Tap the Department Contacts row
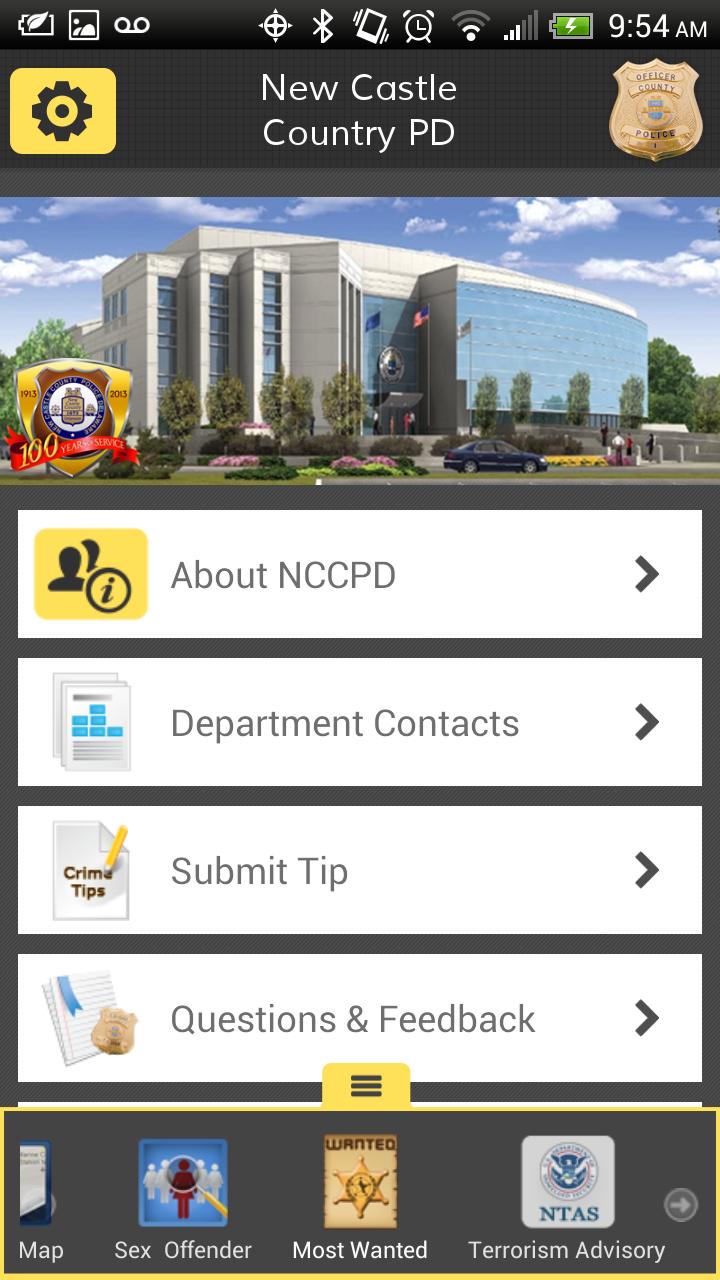Image resolution: width=720 pixels, height=1280 pixels. pyautogui.click(x=360, y=722)
